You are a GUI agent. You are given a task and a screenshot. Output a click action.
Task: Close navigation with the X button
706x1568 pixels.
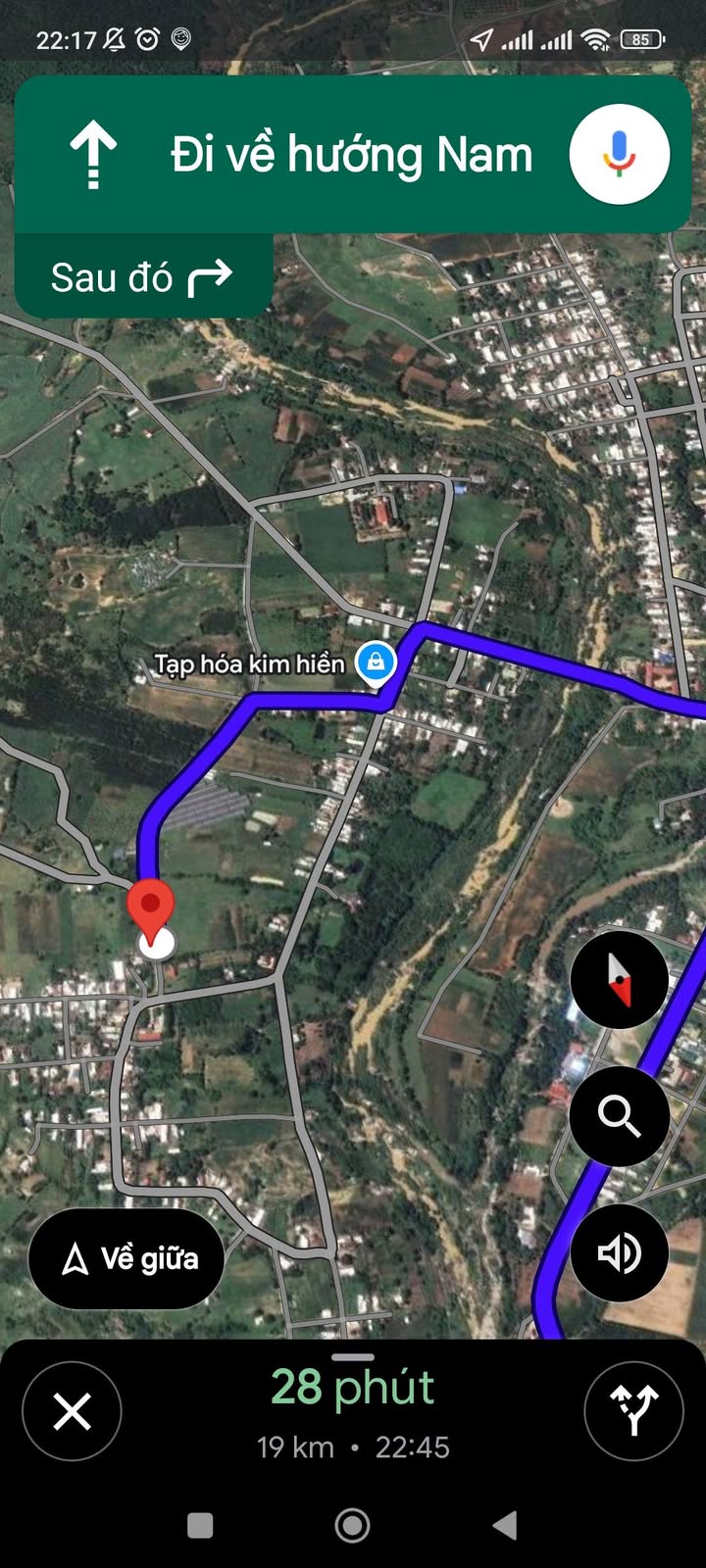click(x=72, y=1412)
